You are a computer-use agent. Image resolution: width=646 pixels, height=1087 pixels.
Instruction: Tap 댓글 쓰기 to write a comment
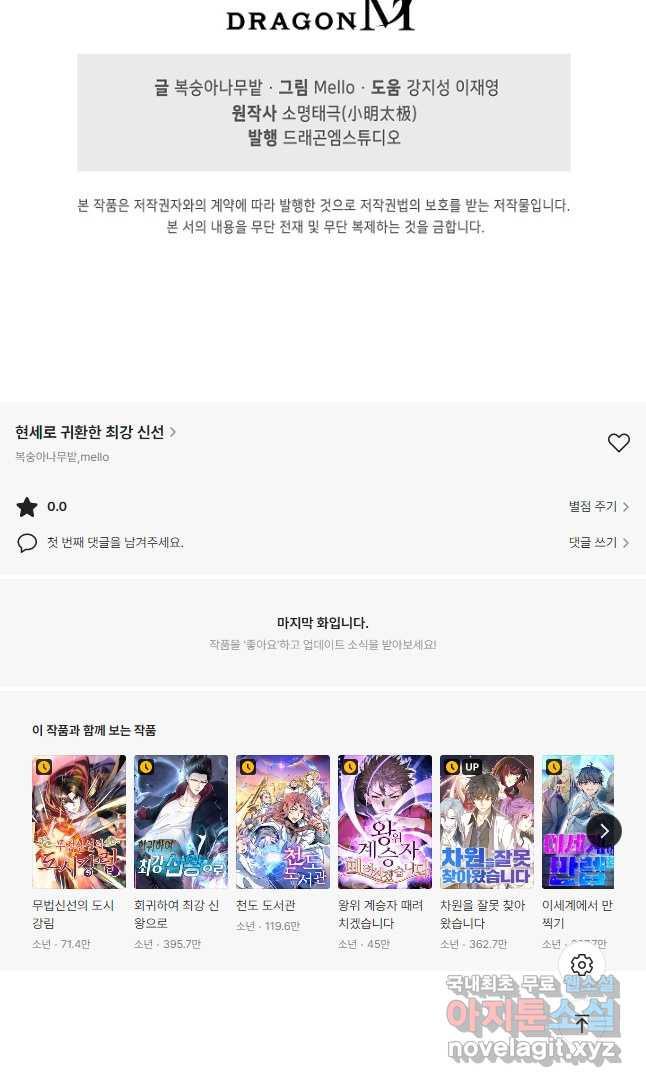(x=598, y=543)
